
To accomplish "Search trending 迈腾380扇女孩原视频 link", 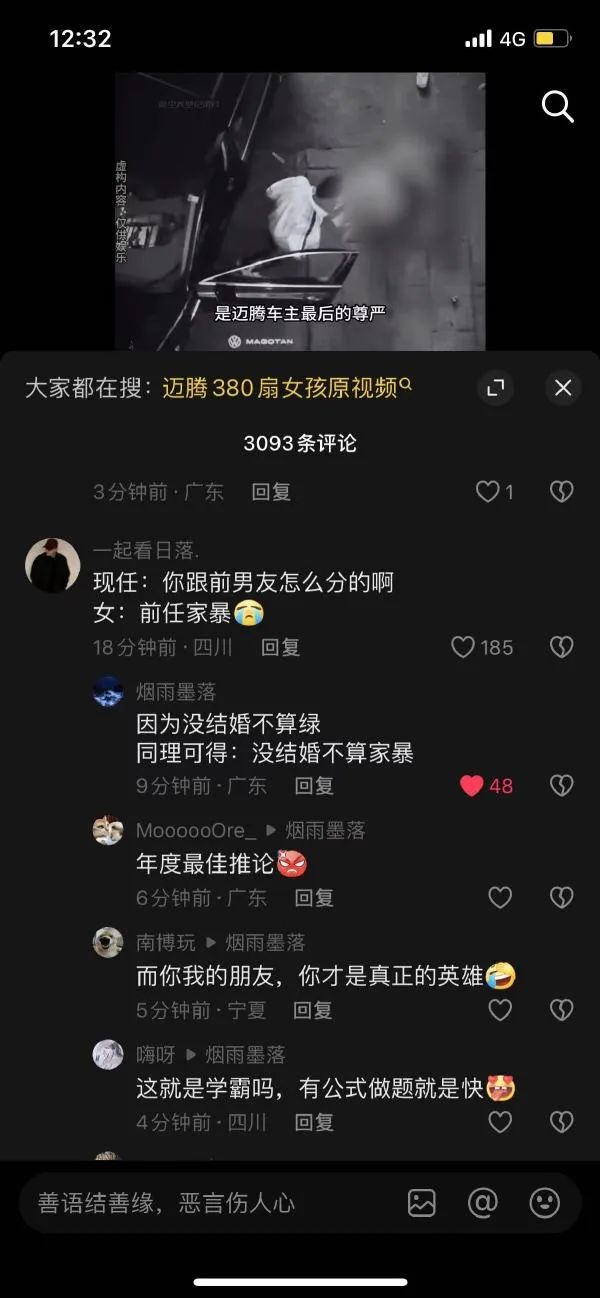I will click(x=286, y=388).
